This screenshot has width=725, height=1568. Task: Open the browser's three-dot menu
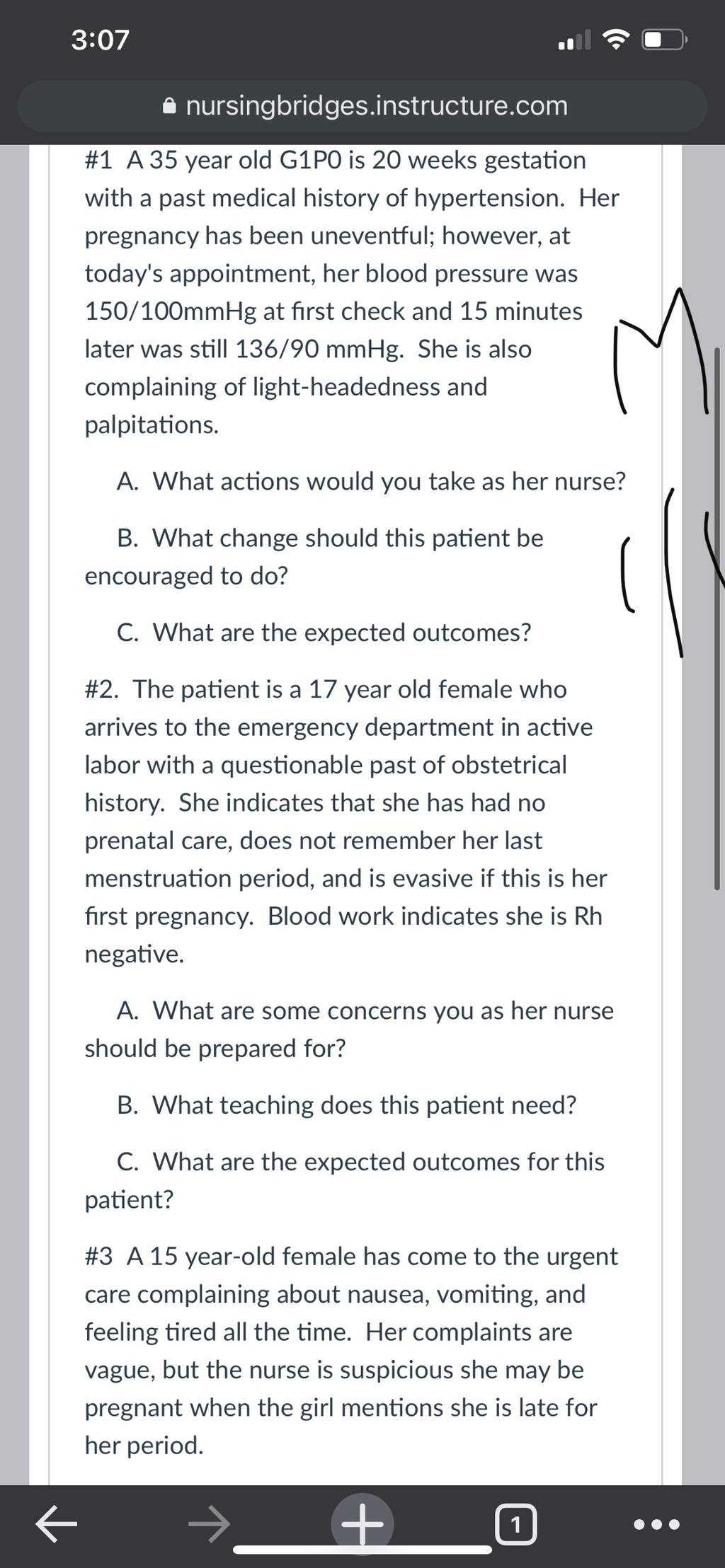(x=657, y=1525)
